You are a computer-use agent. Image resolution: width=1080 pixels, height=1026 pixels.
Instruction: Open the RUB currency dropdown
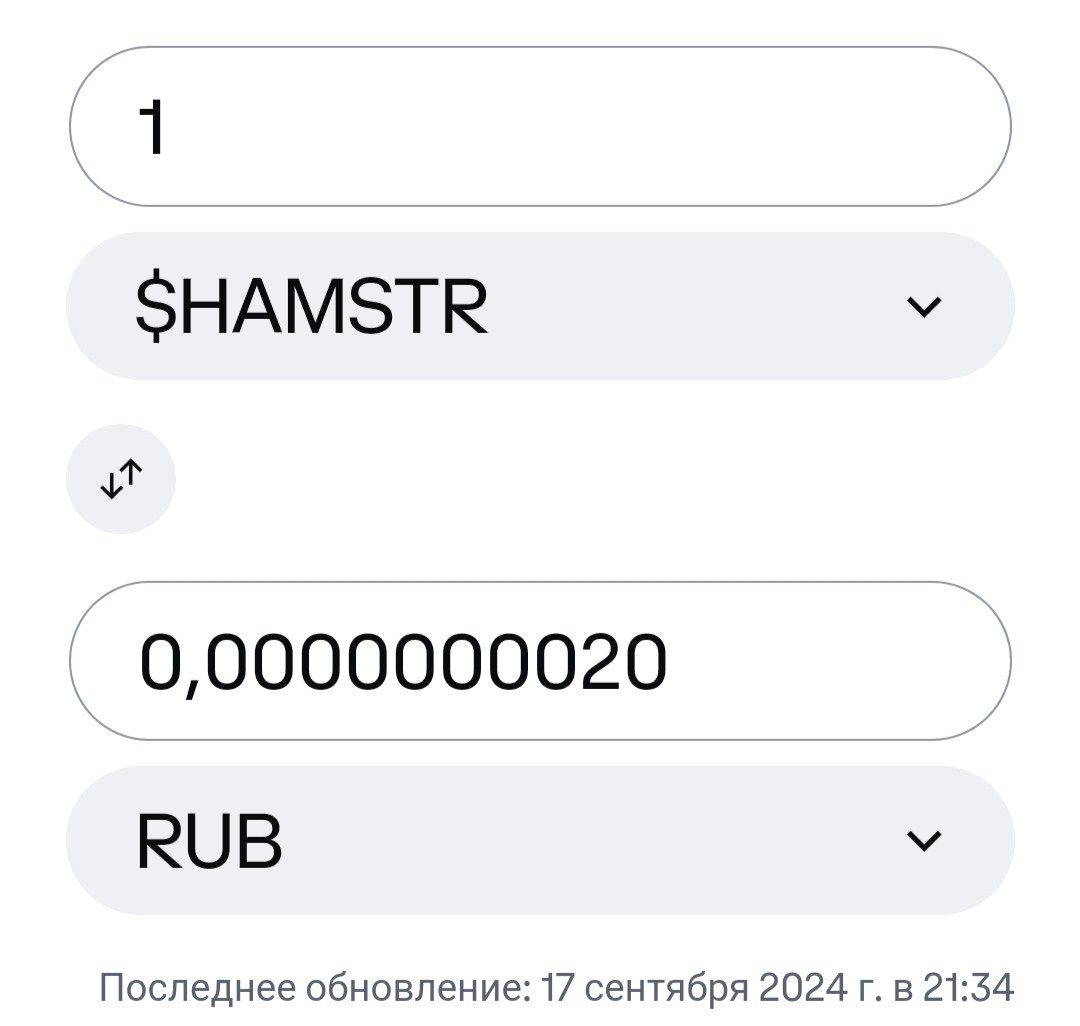point(540,841)
